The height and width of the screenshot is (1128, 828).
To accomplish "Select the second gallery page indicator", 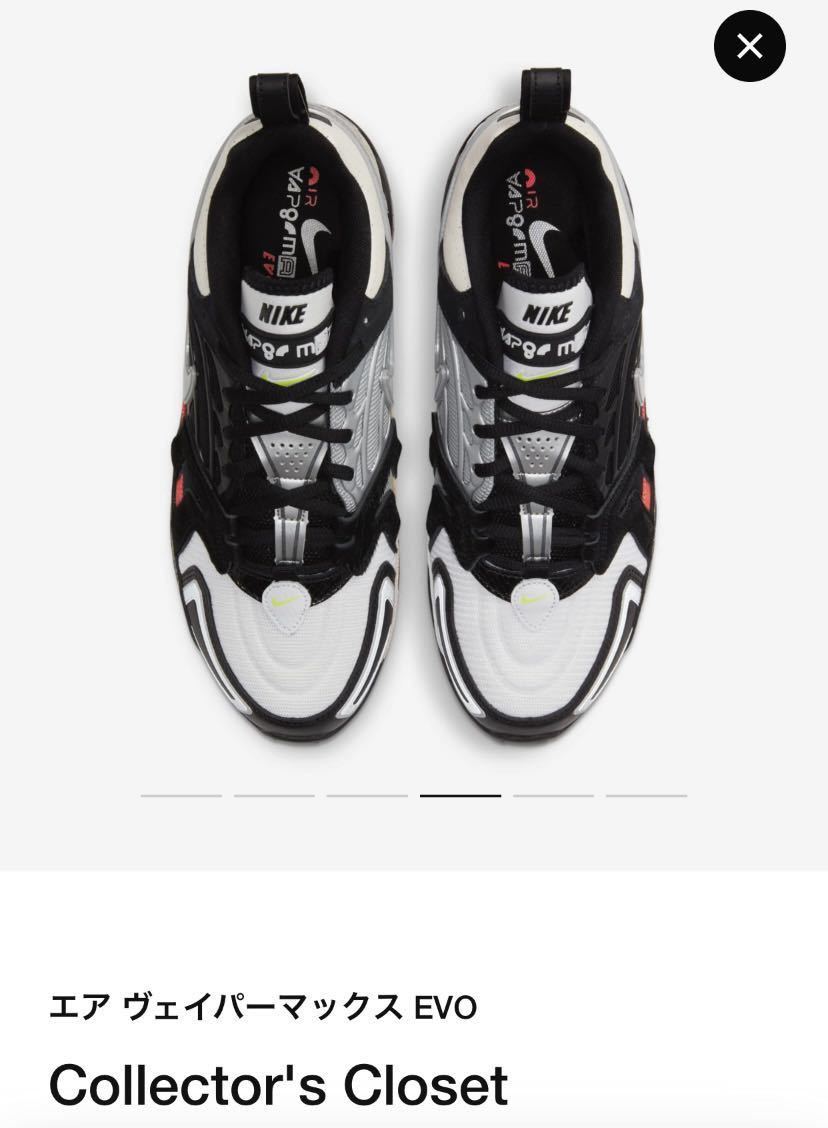I will (x=274, y=796).
